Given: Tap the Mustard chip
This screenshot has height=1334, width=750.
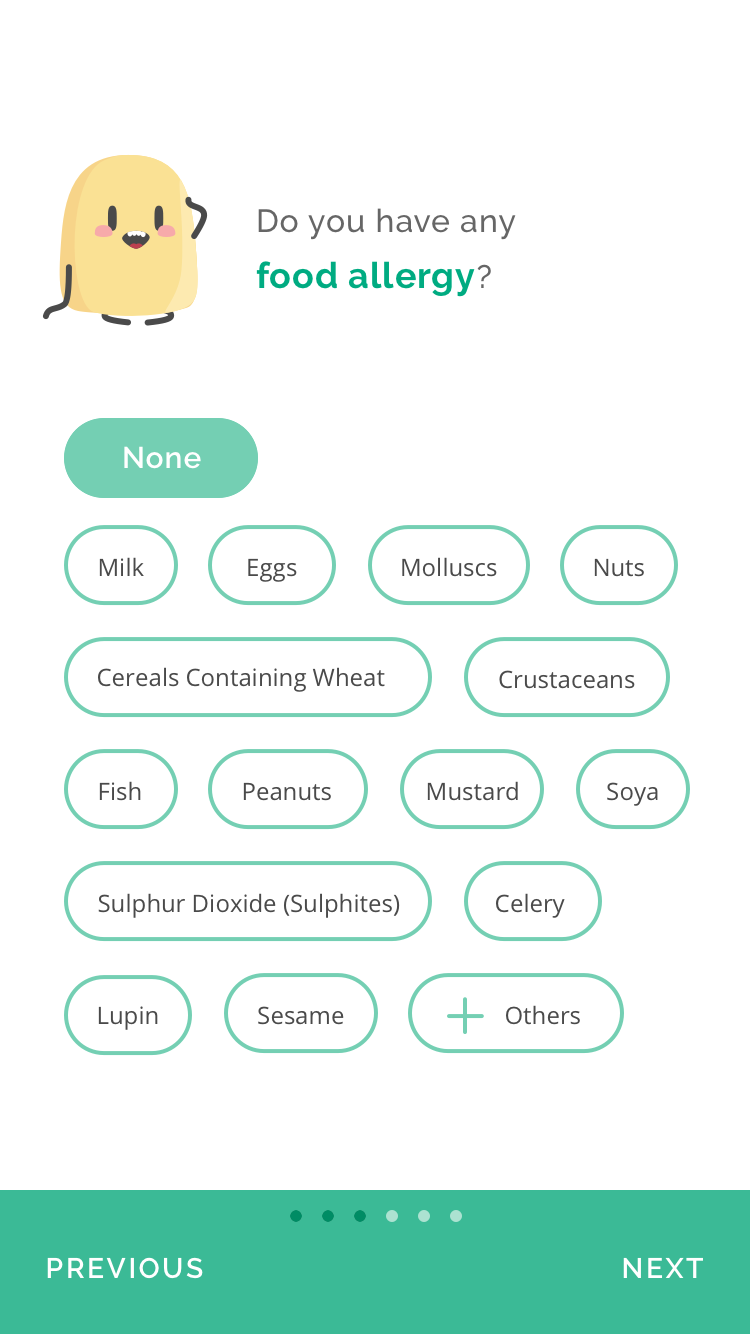Looking at the screenshot, I should pyautogui.click(x=472, y=790).
